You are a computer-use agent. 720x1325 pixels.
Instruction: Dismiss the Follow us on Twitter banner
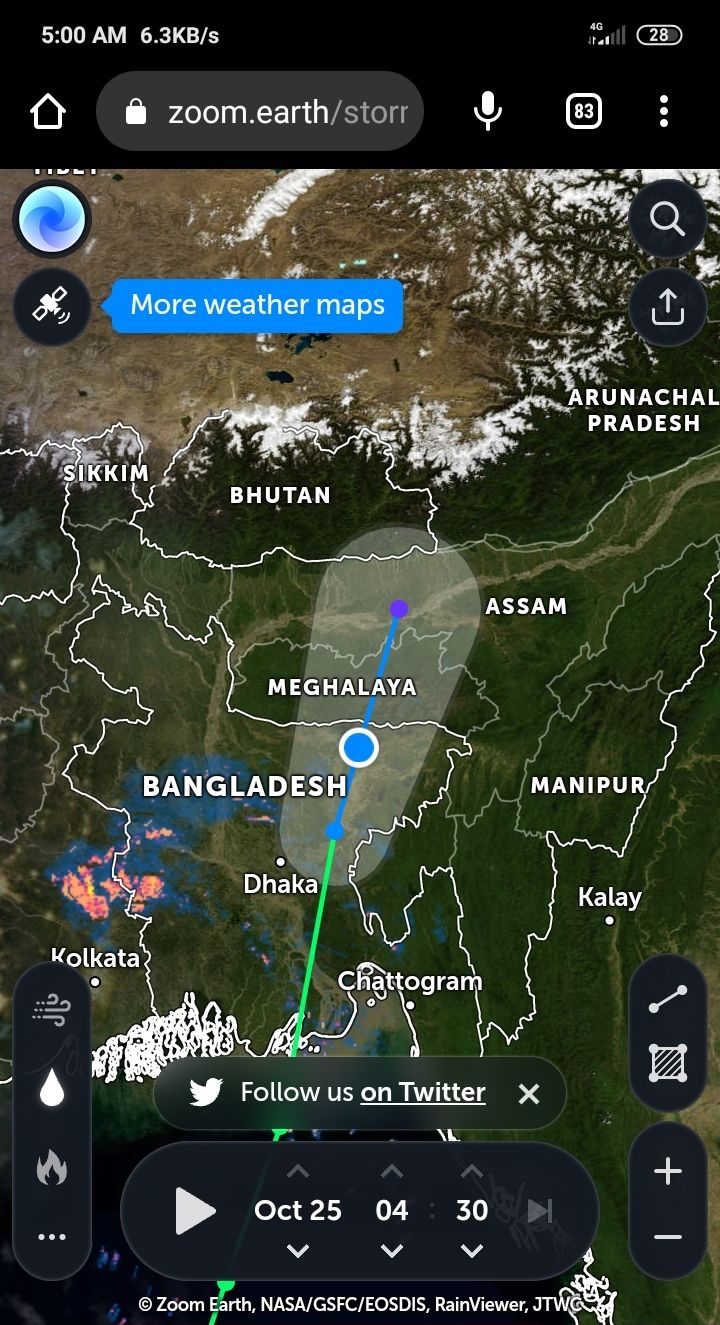point(529,1093)
